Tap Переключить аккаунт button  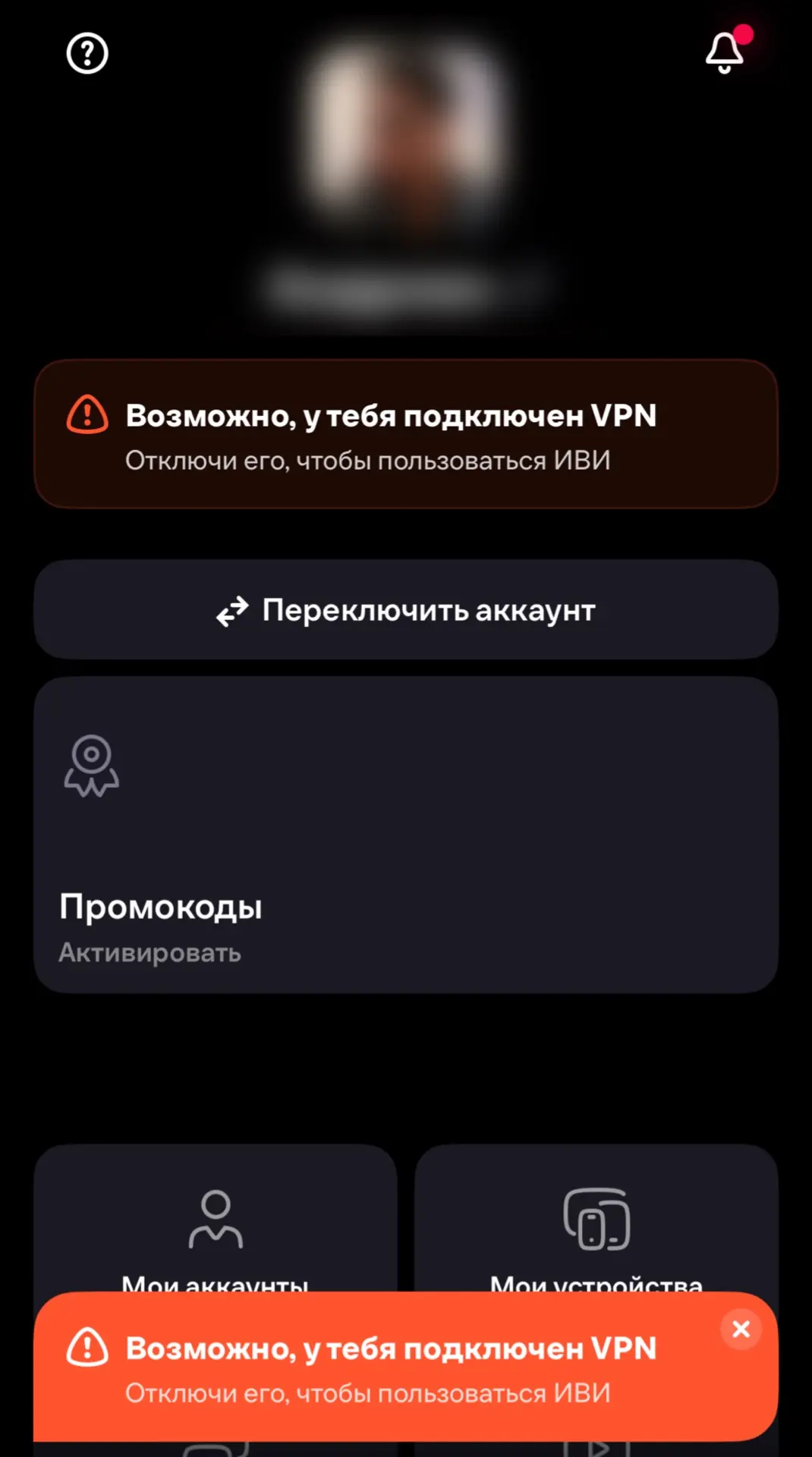coord(406,610)
